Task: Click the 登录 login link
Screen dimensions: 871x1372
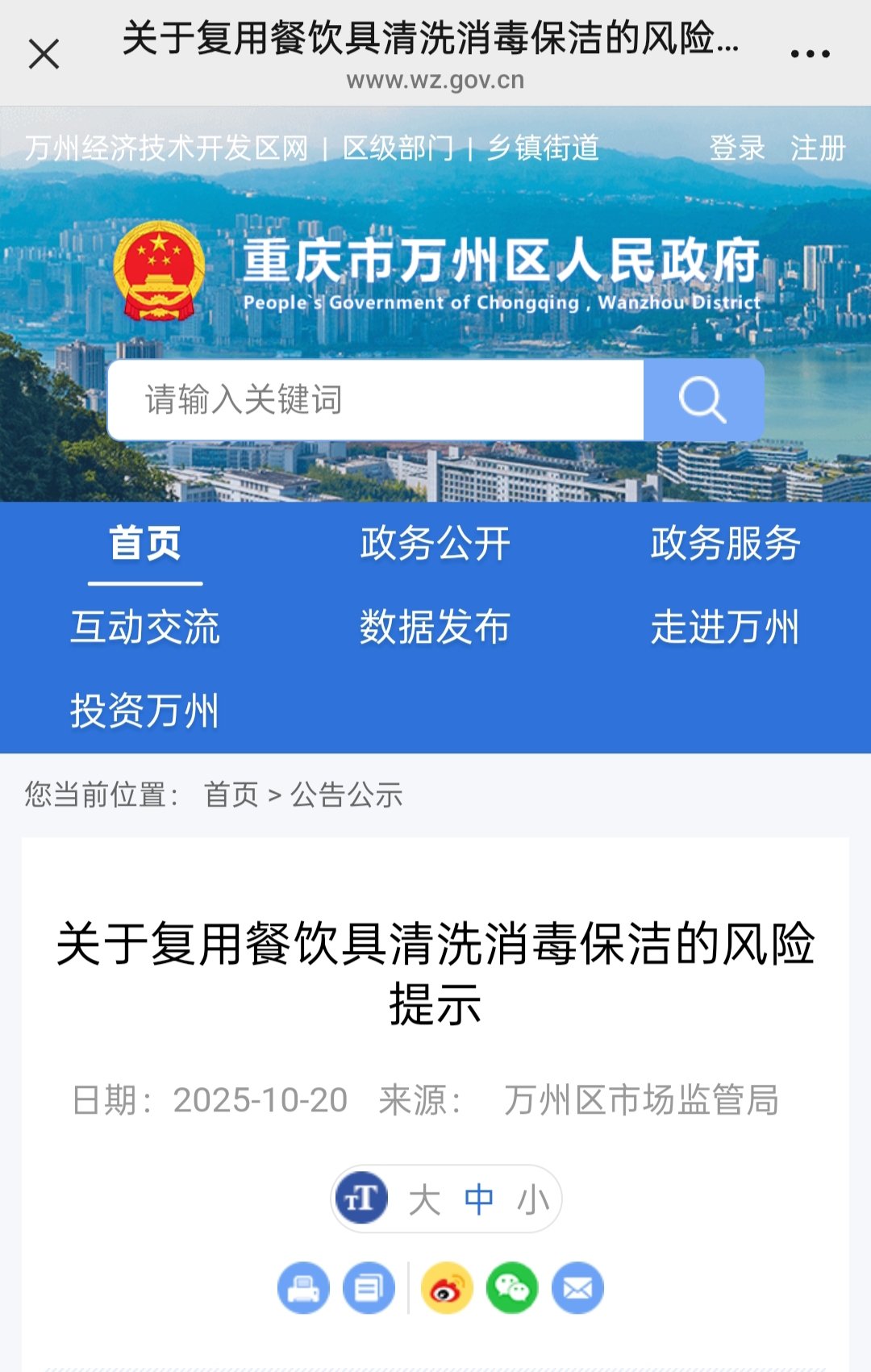Action: [737, 147]
